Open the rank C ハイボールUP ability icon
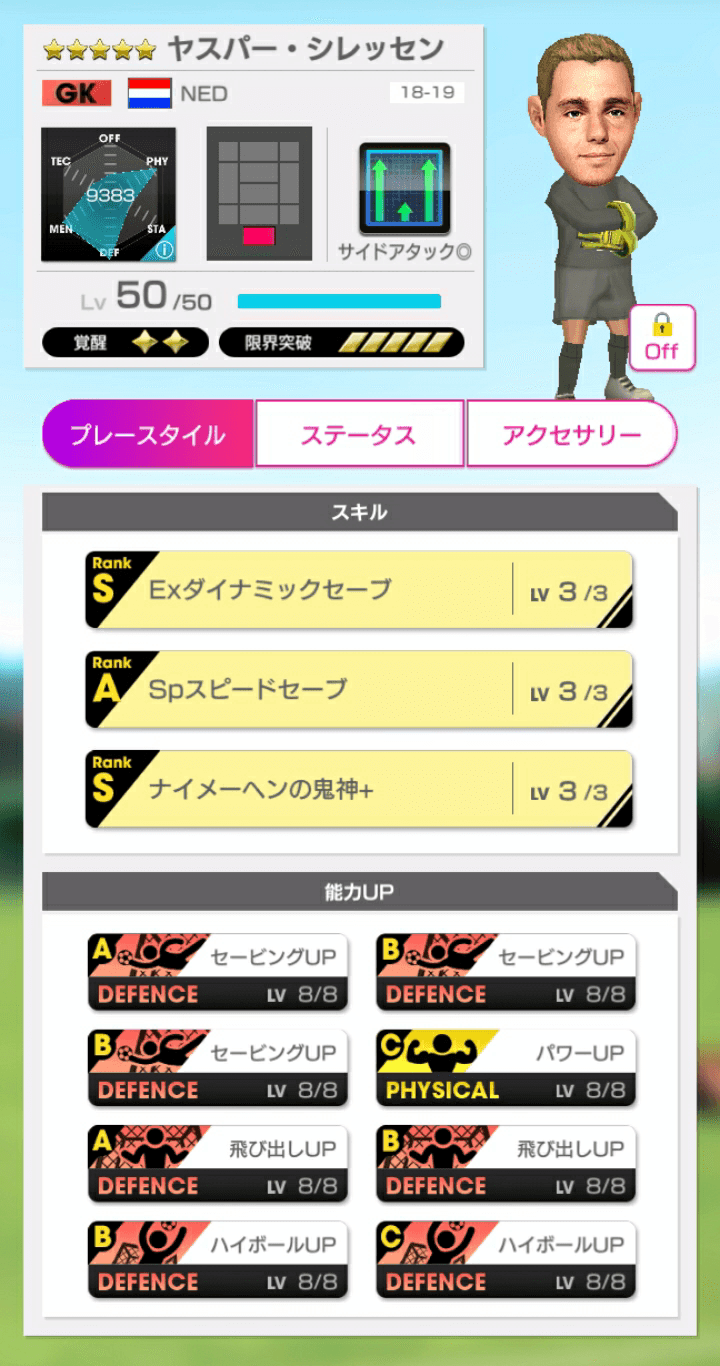 point(505,1260)
